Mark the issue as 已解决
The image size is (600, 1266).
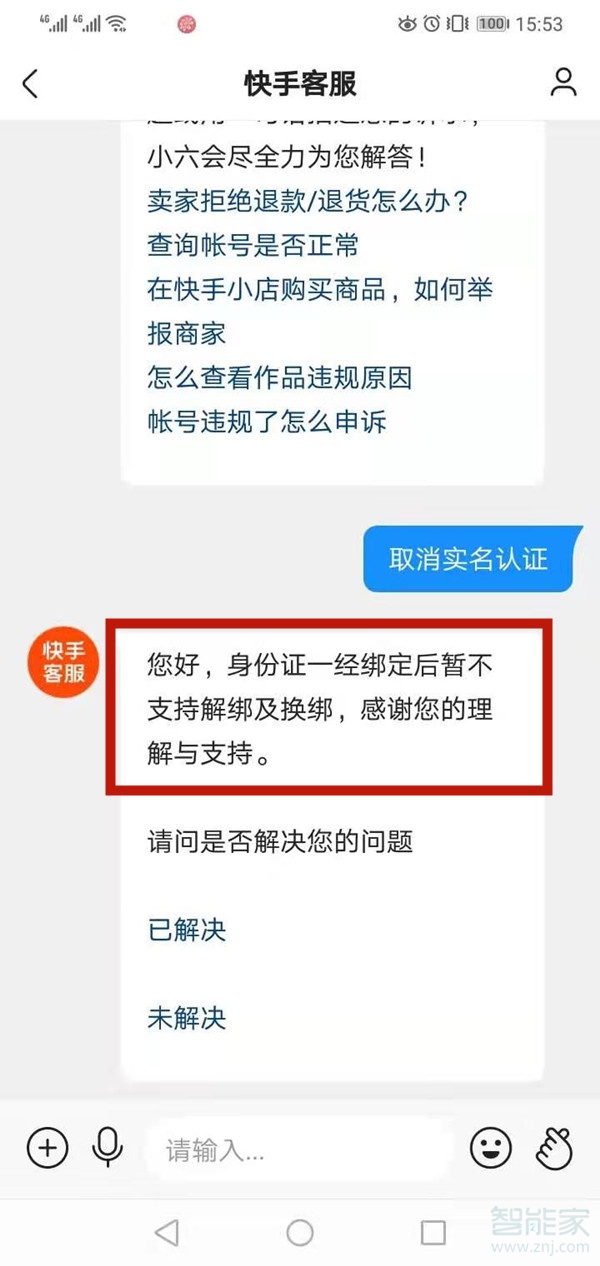[187, 930]
